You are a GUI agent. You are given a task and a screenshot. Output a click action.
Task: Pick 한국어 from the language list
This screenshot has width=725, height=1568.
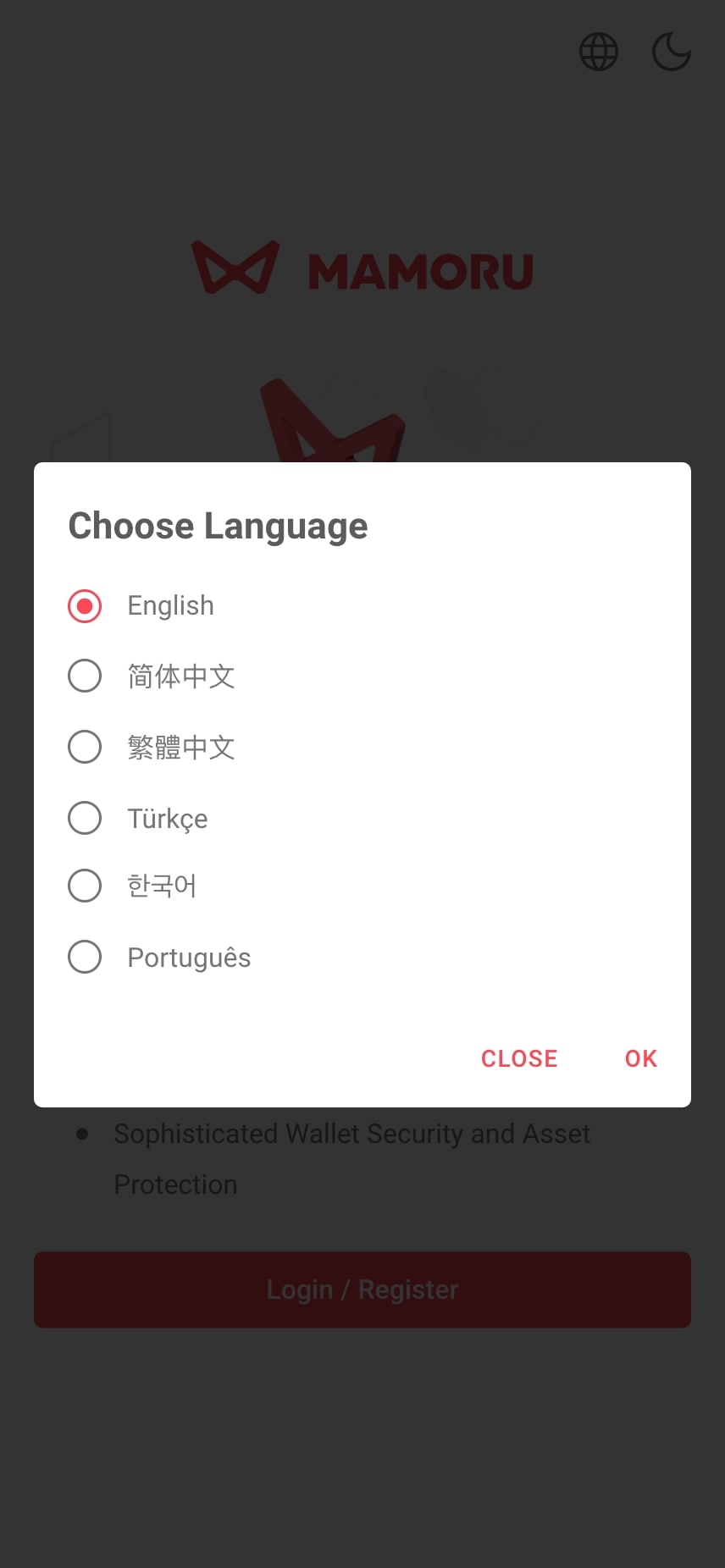click(x=85, y=886)
